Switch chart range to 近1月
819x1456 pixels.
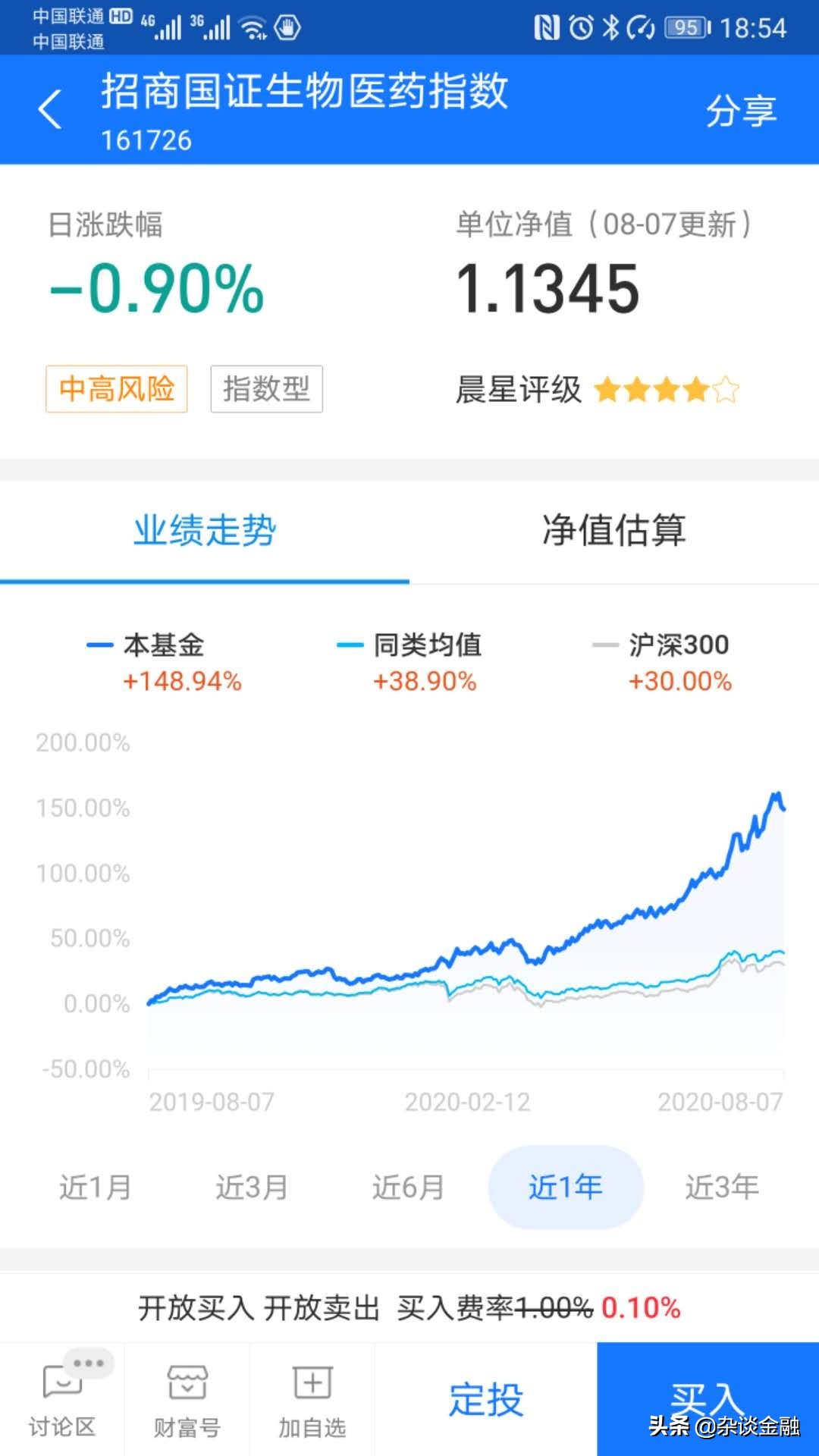[x=96, y=1187]
